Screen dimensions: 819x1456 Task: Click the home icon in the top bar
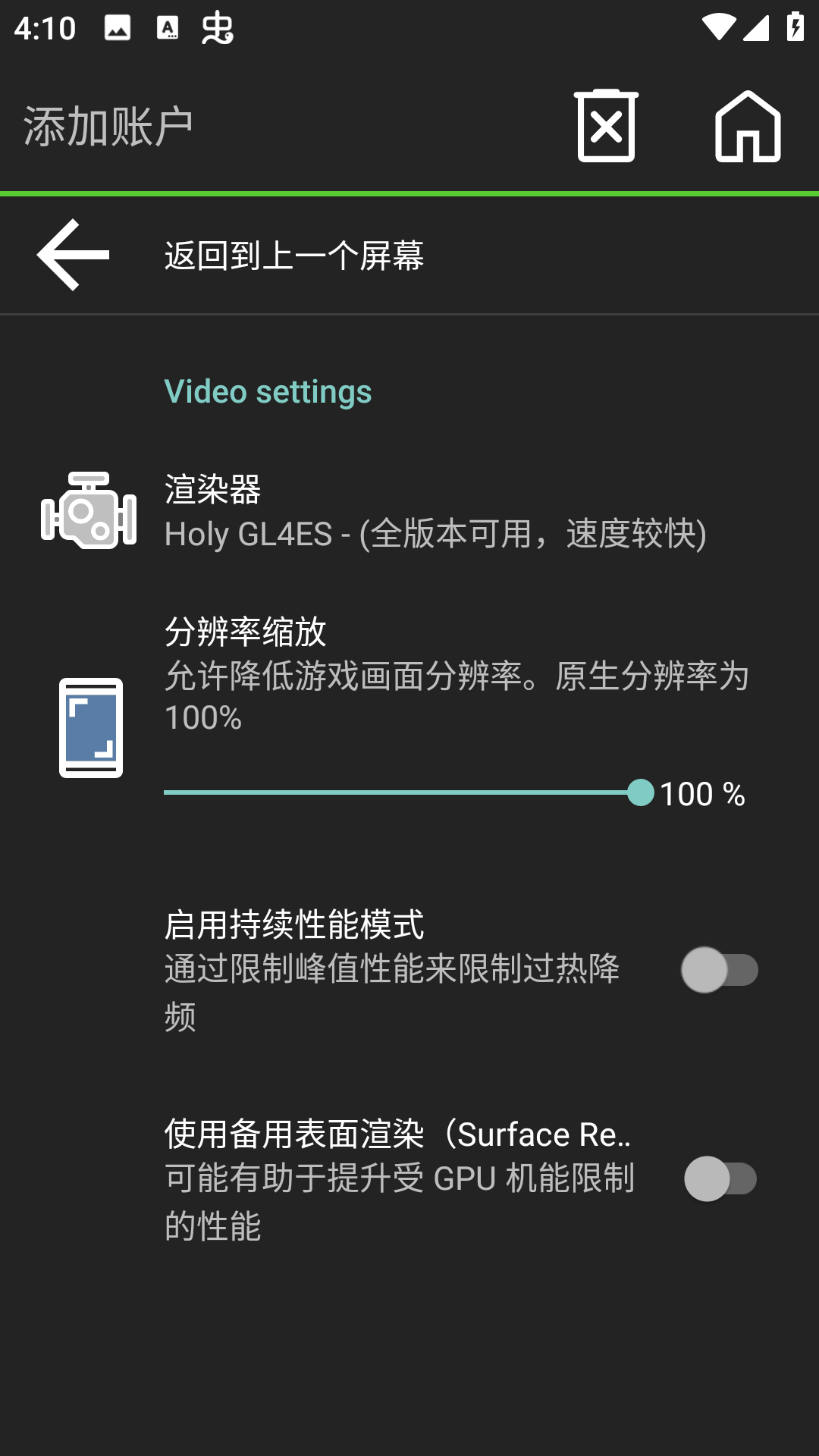point(748,126)
